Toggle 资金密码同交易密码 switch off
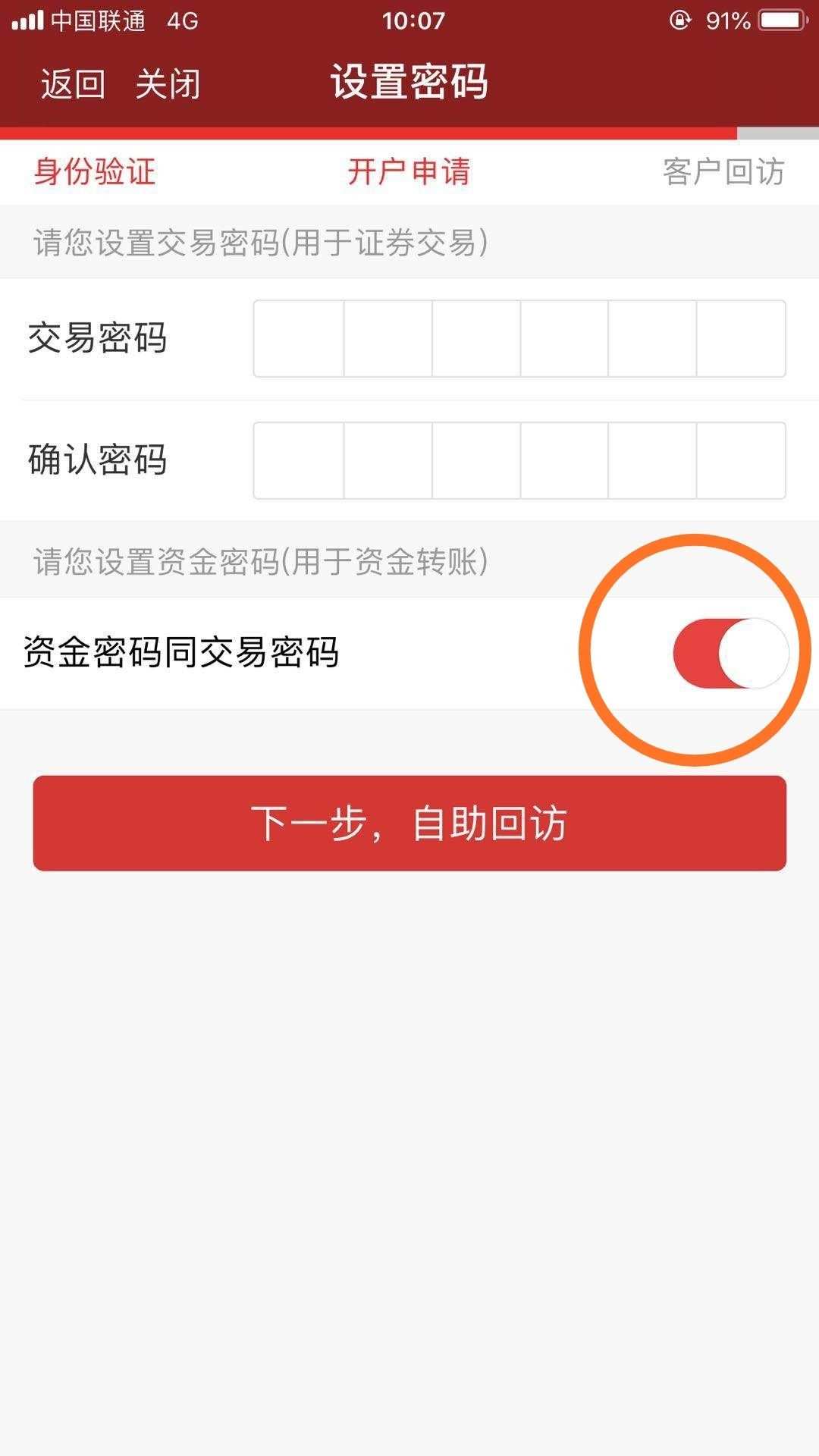This screenshot has width=819, height=1456. 731,653
